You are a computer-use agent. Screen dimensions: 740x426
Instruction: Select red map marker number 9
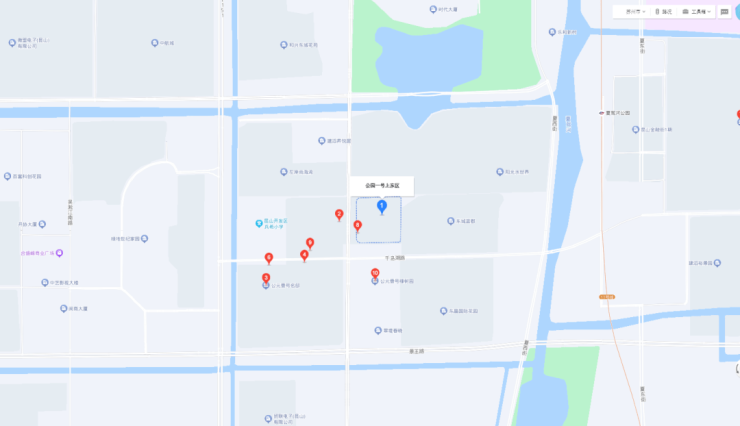click(310, 243)
